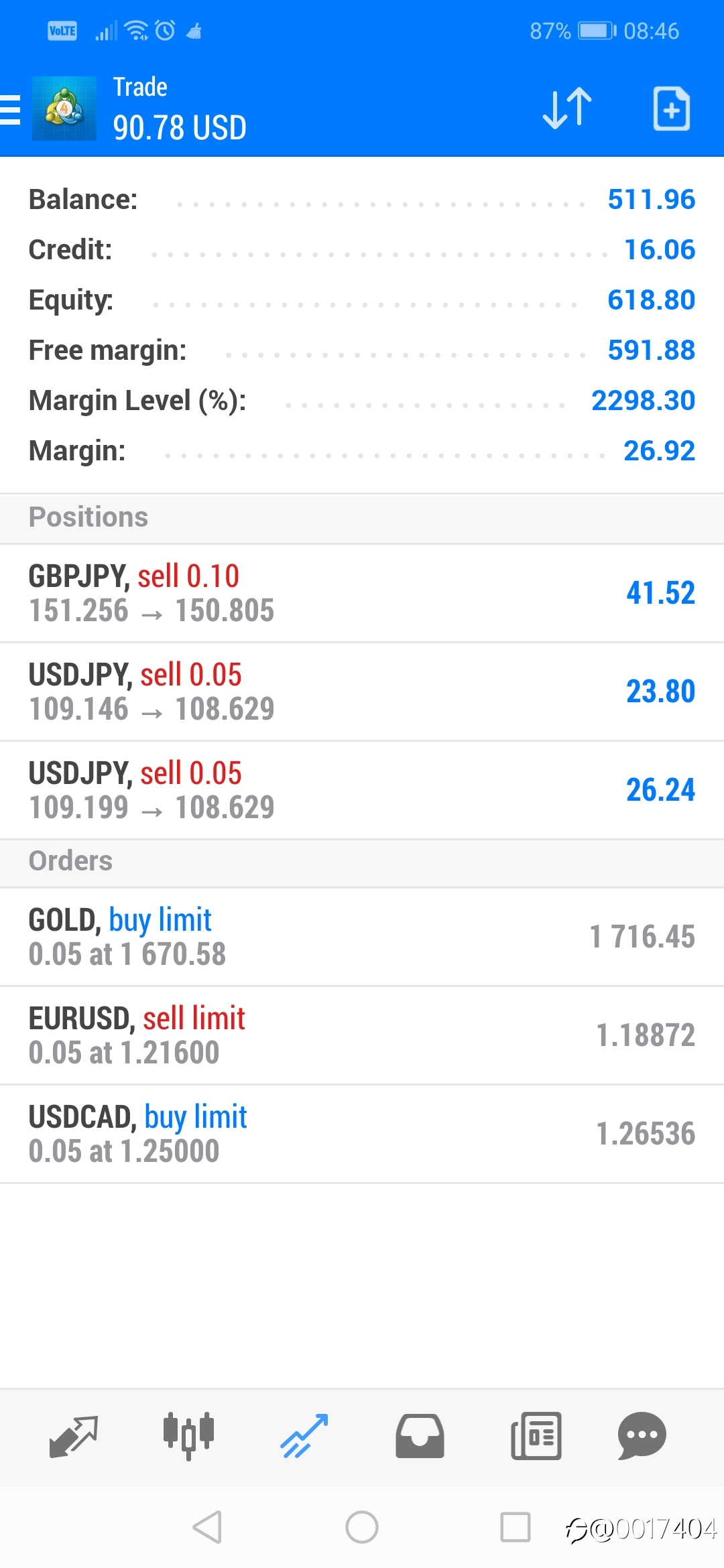Select the Trade tab
Viewport: 724px width, 1568px height.
pyautogui.click(x=304, y=1436)
